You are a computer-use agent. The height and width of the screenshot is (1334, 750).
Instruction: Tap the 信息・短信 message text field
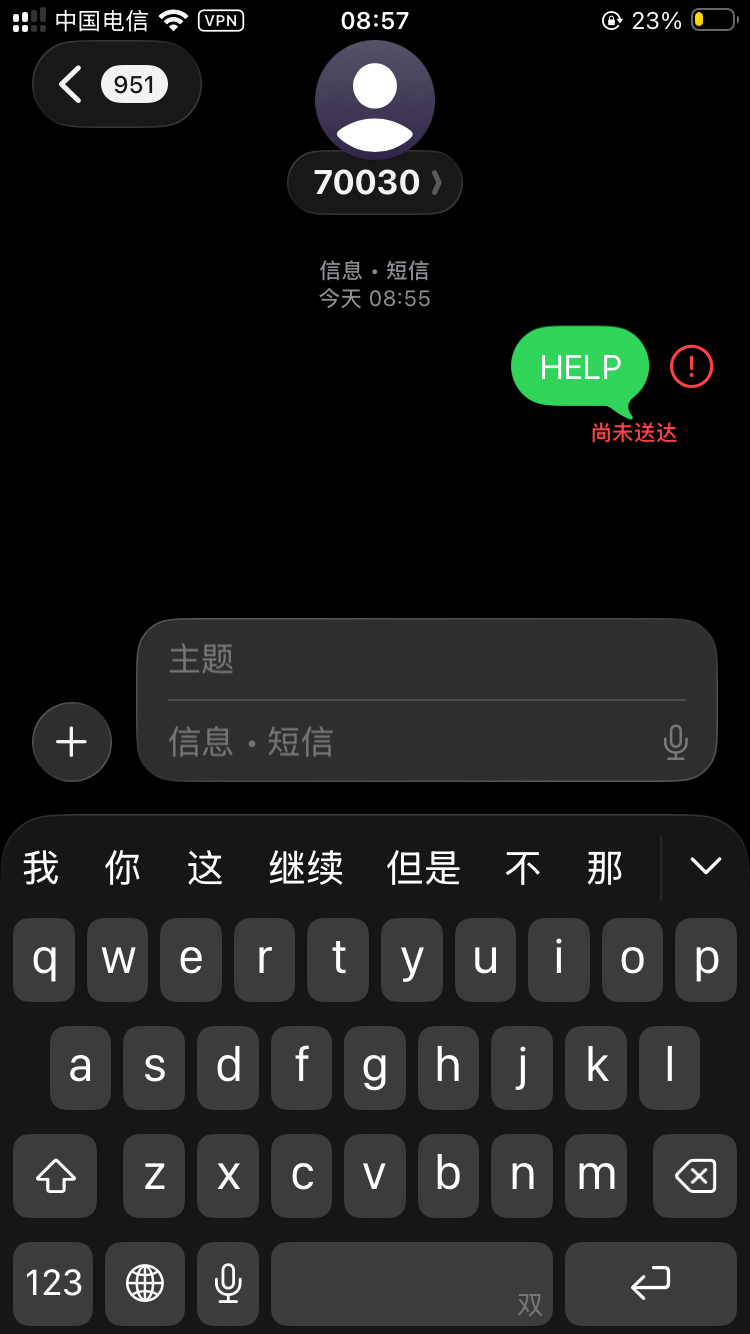410,742
